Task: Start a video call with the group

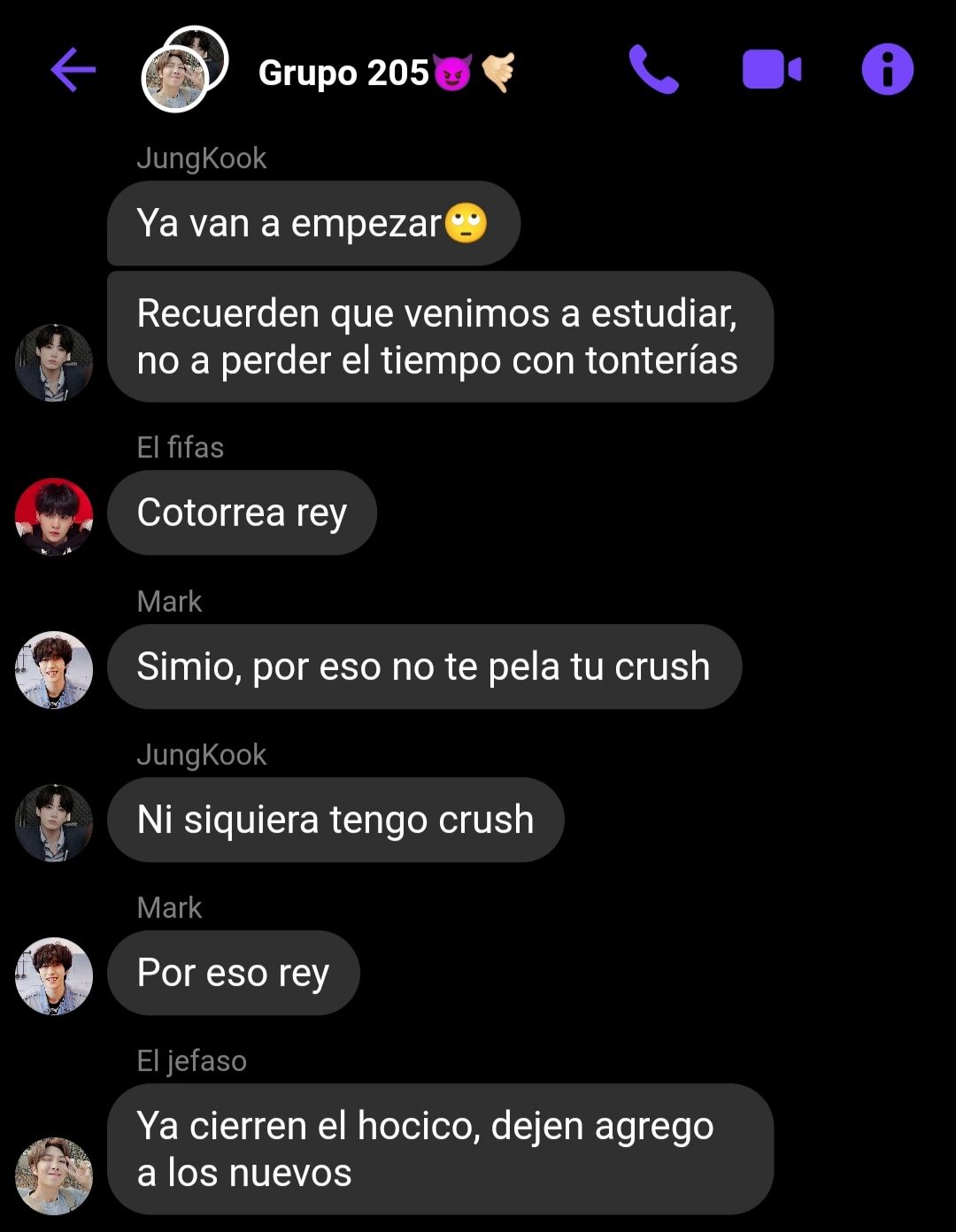Action: click(x=771, y=70)
